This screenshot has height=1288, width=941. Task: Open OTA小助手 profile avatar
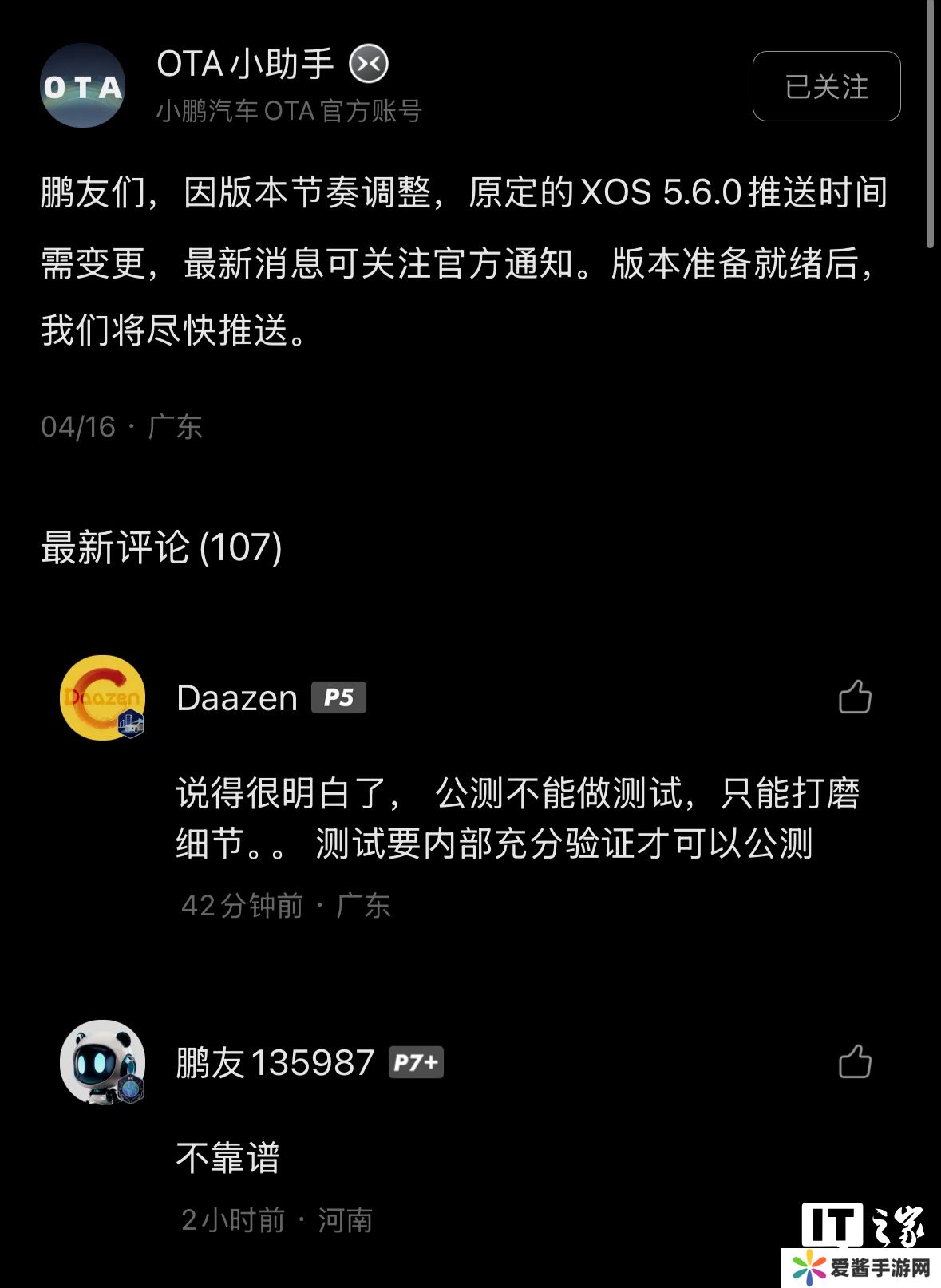click(x=83, y=86)
